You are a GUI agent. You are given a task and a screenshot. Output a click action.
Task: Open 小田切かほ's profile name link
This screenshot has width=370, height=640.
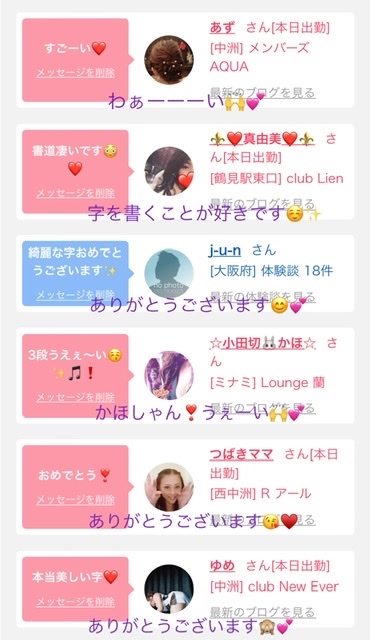coord(263,343)
